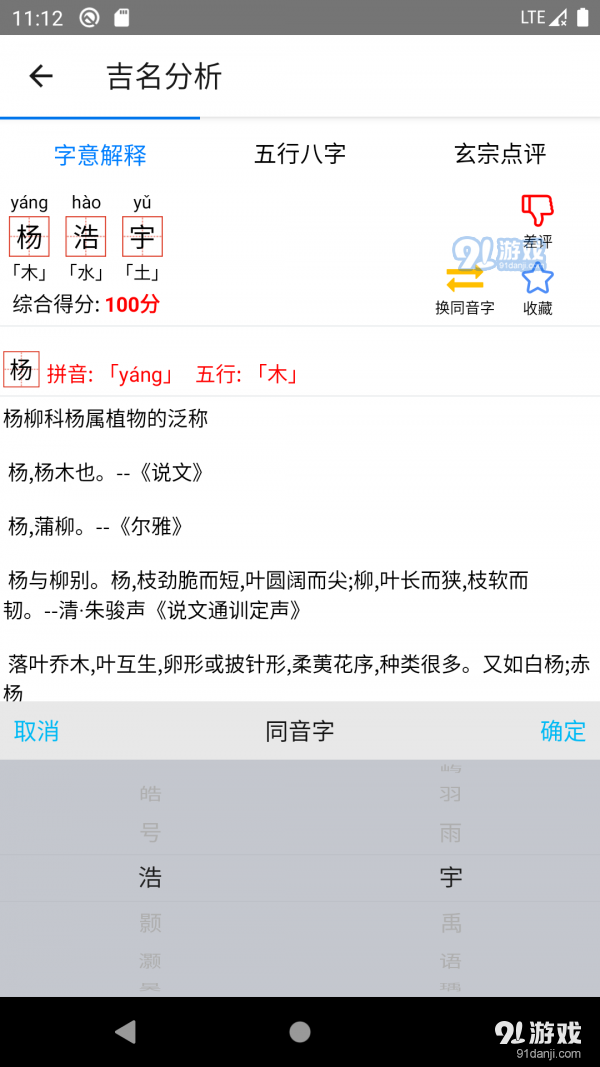The height and width of the screenshot is (1067, 600).
Task: Choose 语 in the picker
Action: pyautogui.click(x=451, y=961)
